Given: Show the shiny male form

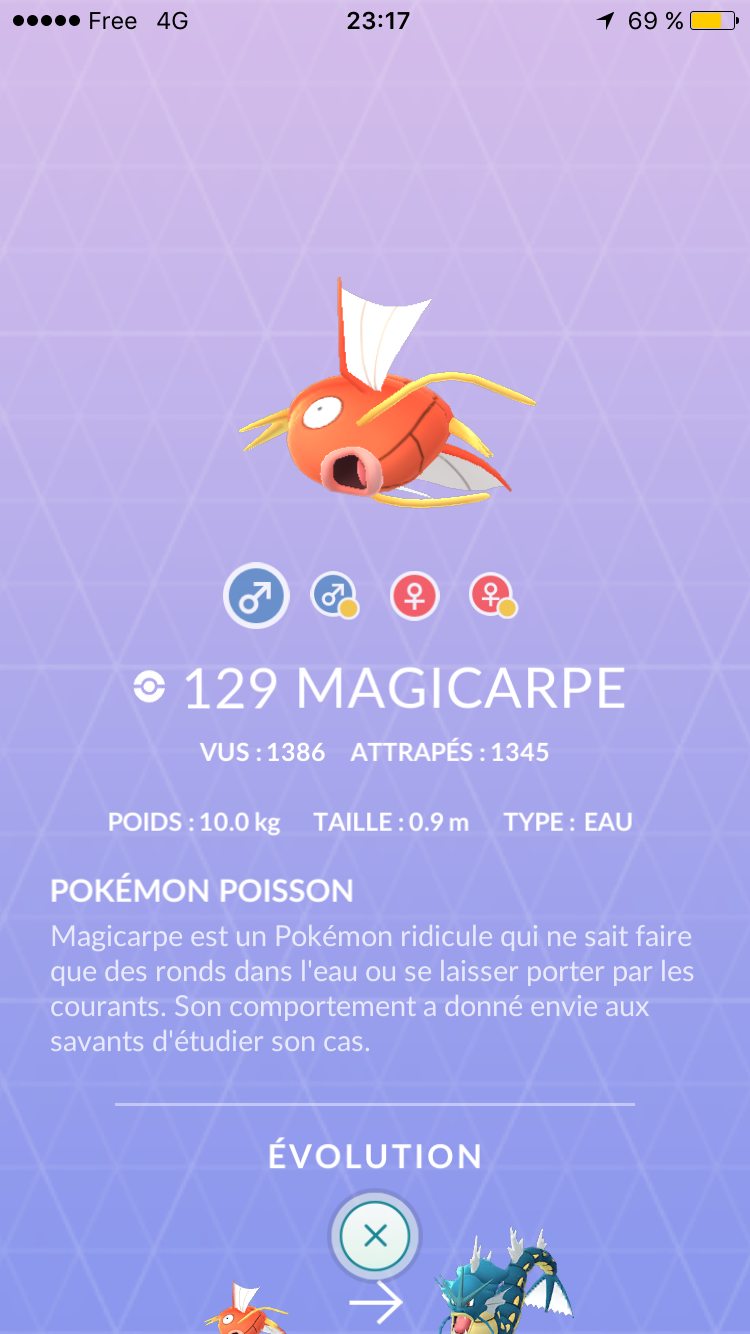Looking at the screenshot, I should point(335,596).
